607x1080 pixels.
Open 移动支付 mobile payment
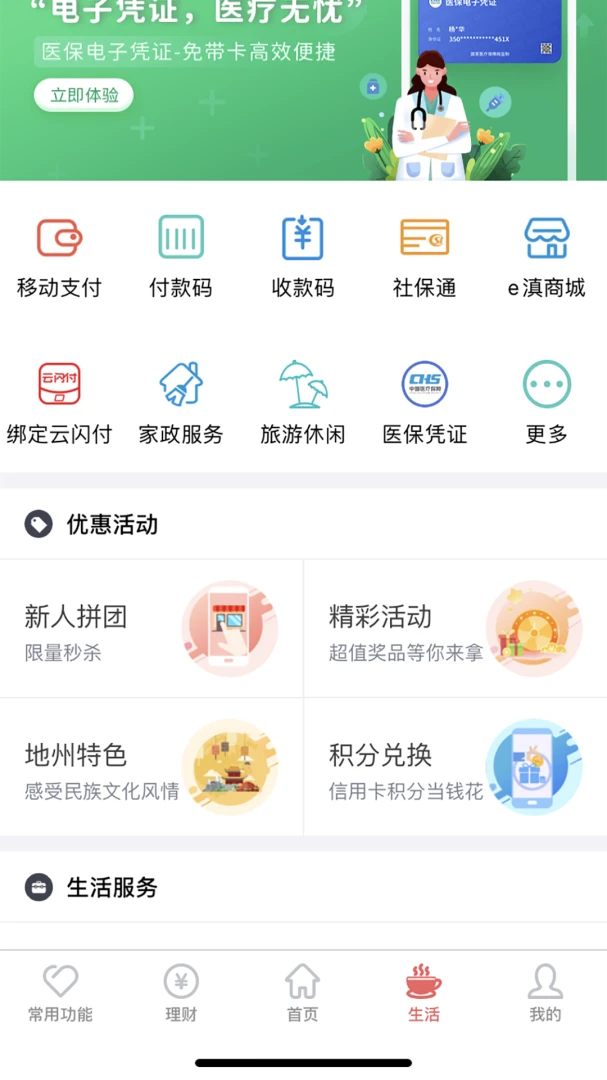click(59, 257)
